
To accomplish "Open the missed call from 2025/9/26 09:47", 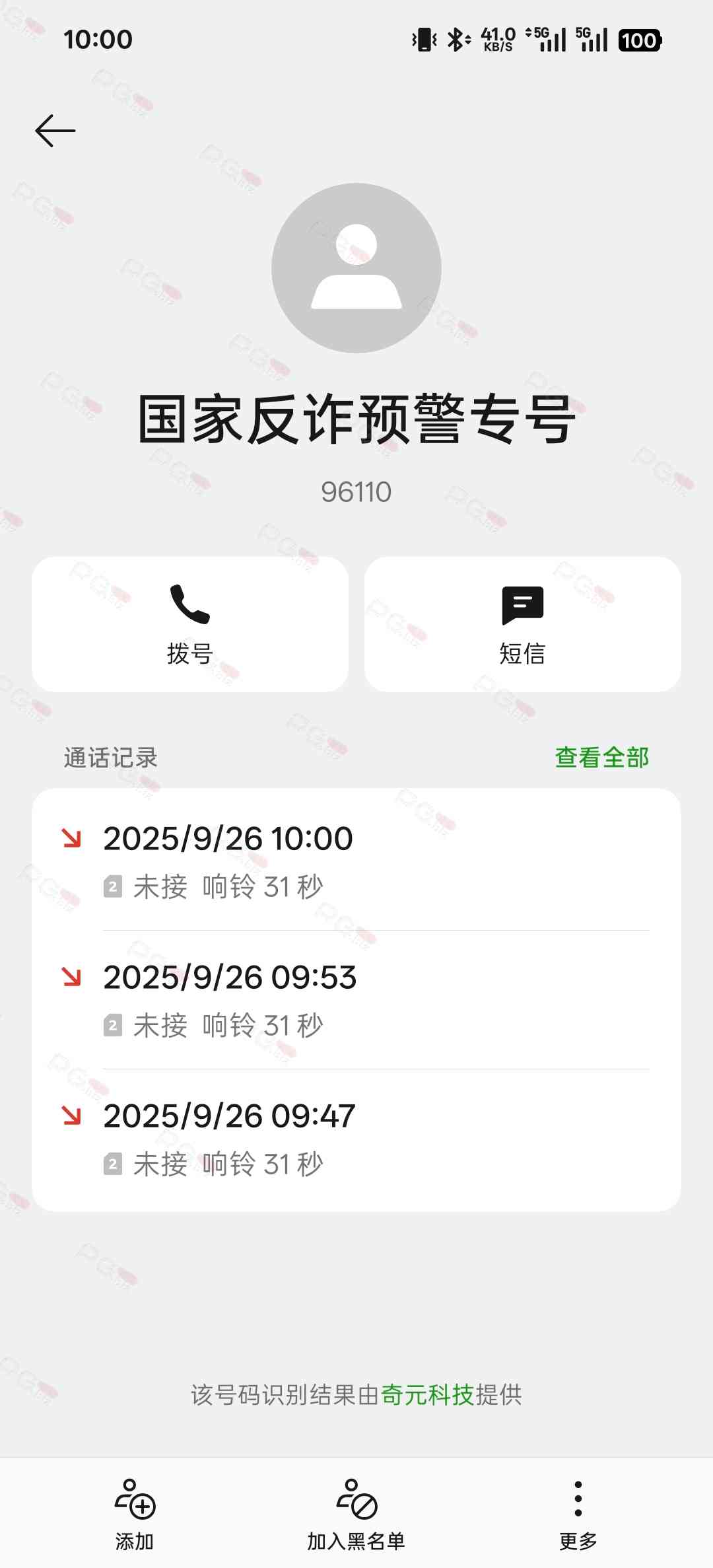I will 356,1137.
